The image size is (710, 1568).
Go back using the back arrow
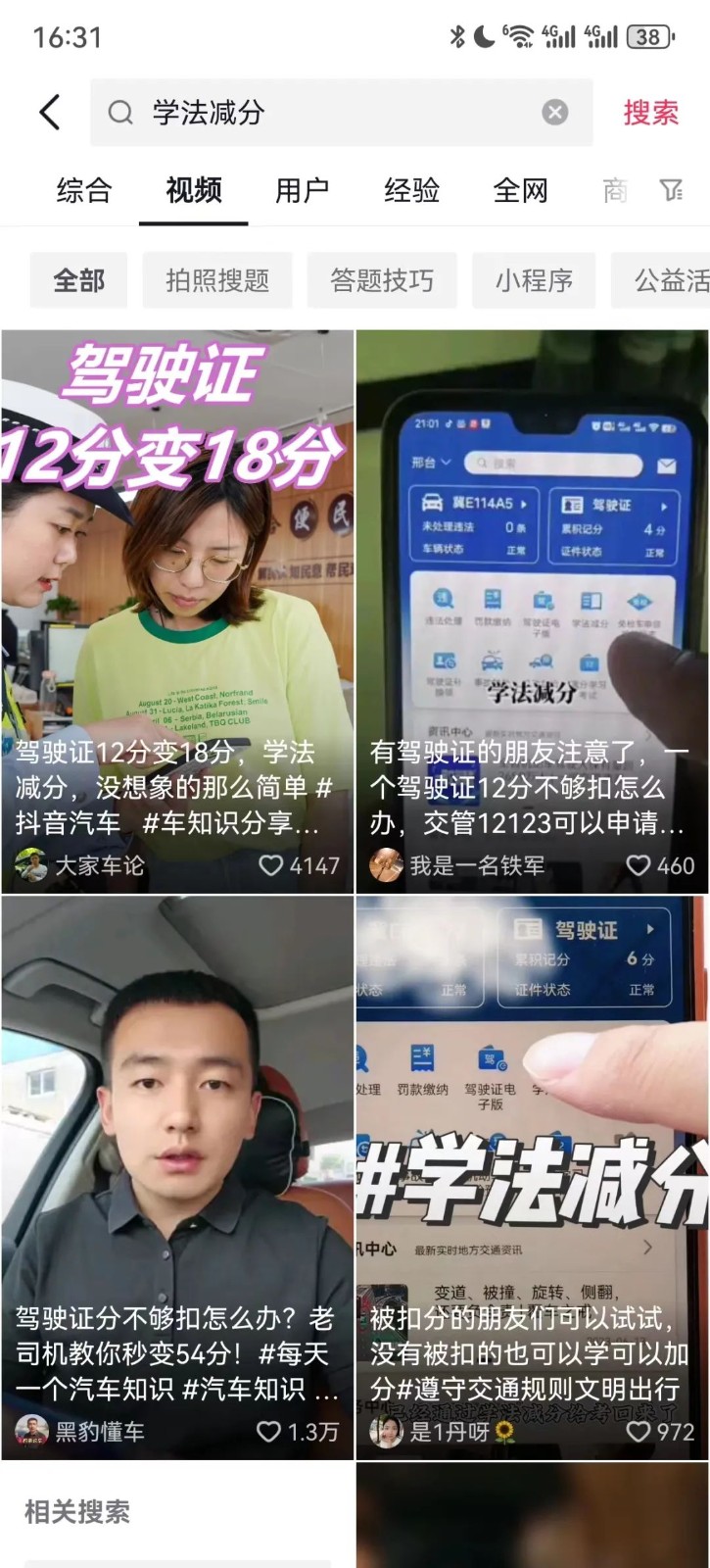49,113
